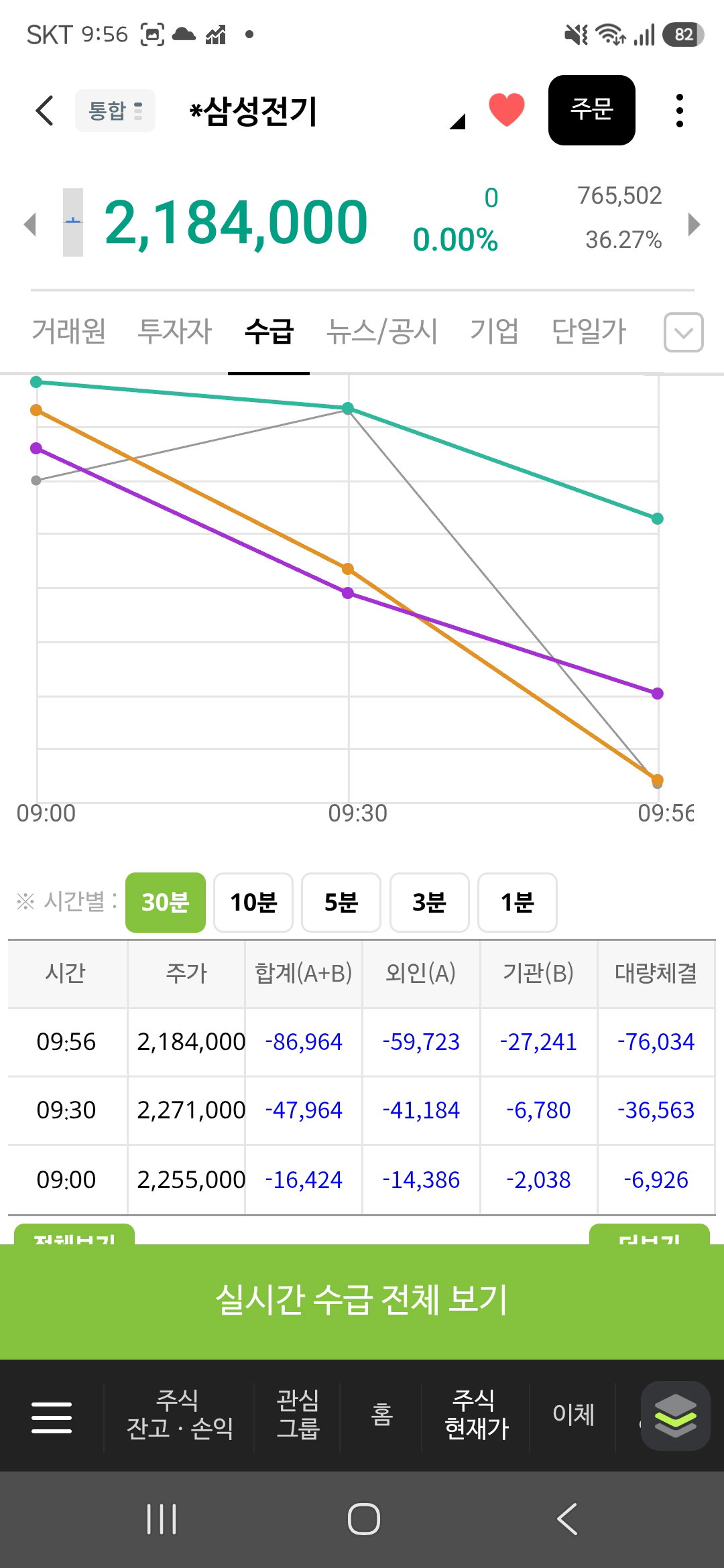Toggle the favorite heart icon
This screenshot has width=724, height=1568.
click(507, 110)
